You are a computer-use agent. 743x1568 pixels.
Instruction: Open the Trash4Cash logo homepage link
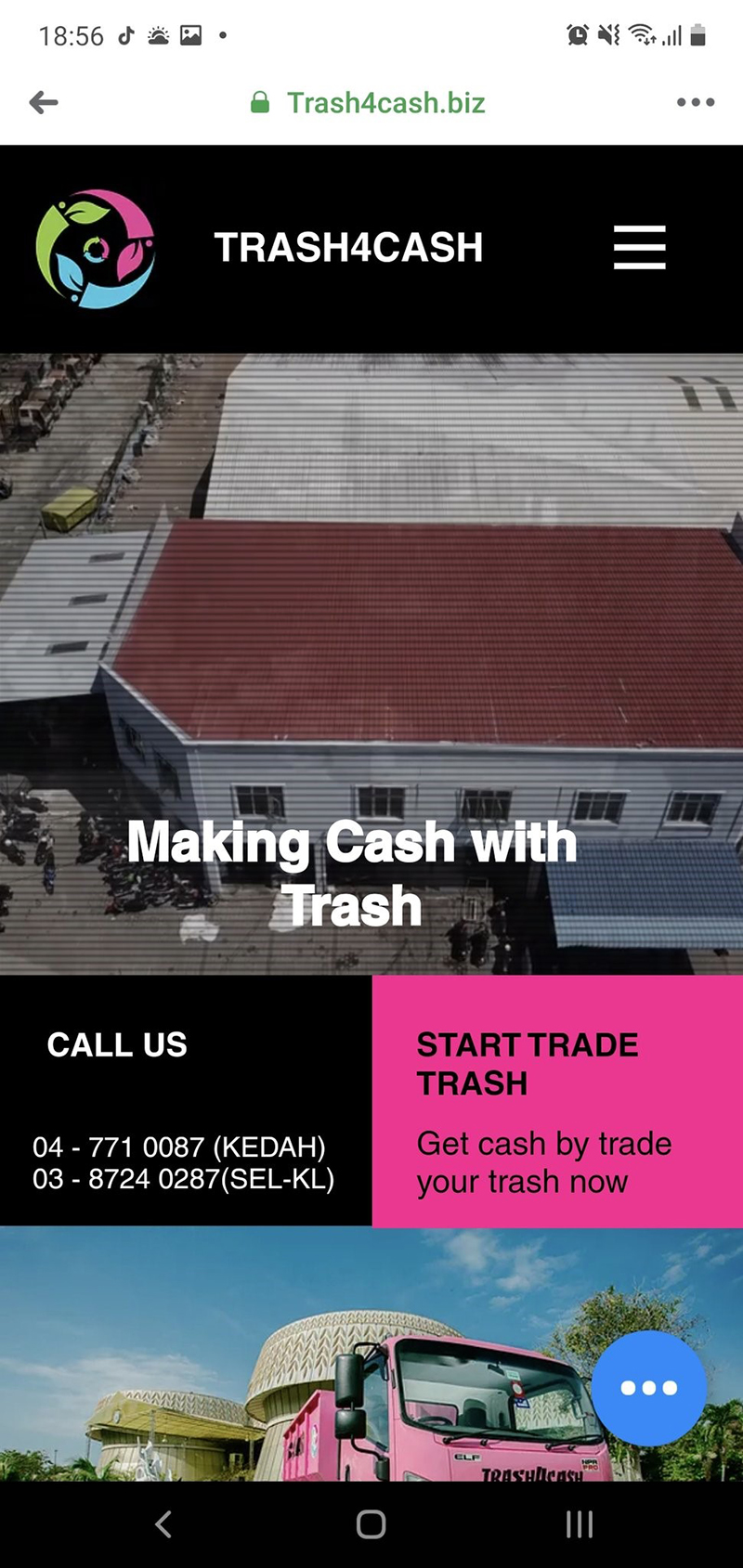(x=95, y=248)
